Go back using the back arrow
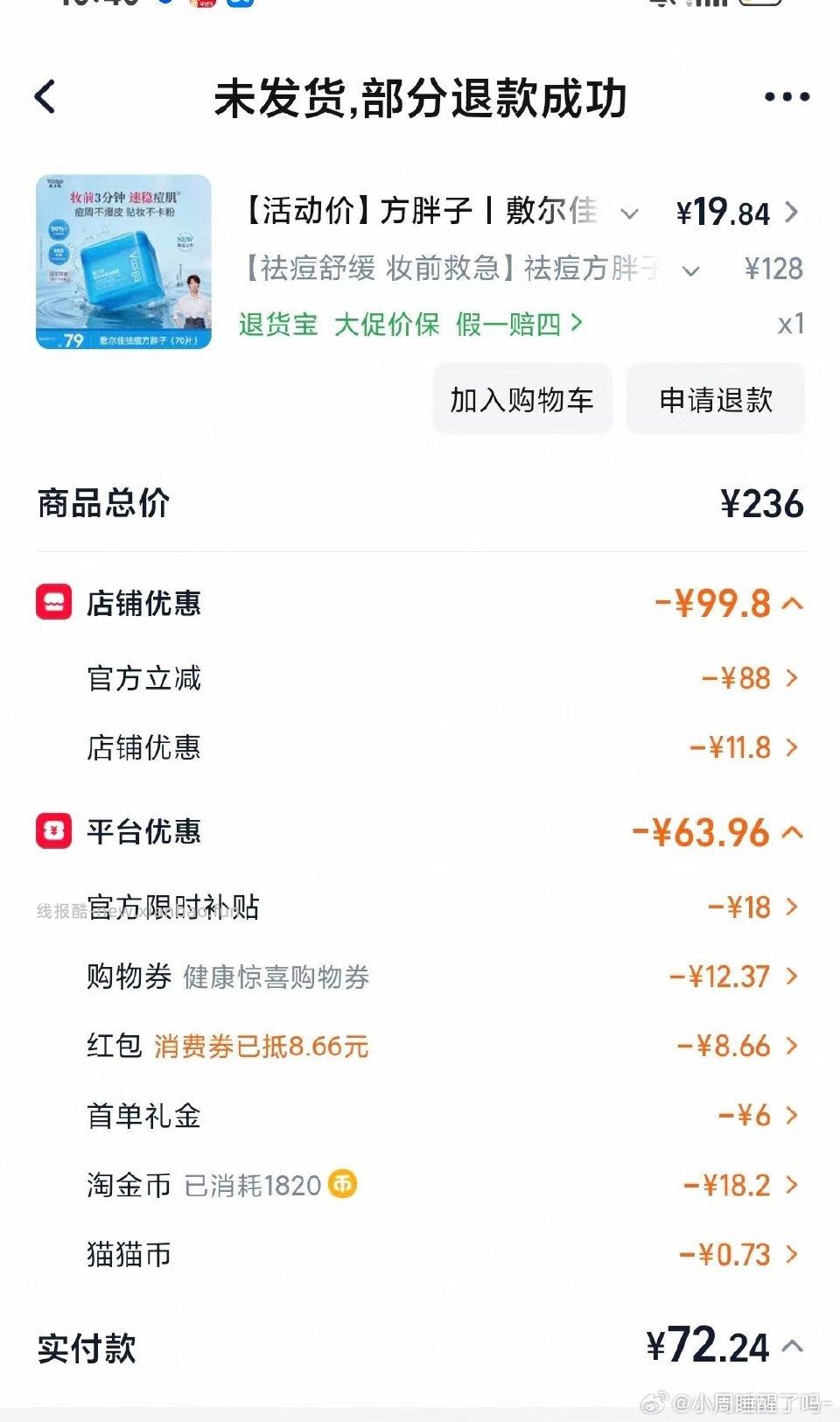The height and width of the screenshot is (1422, 840). pyautogui.click(x=45, y=96)
